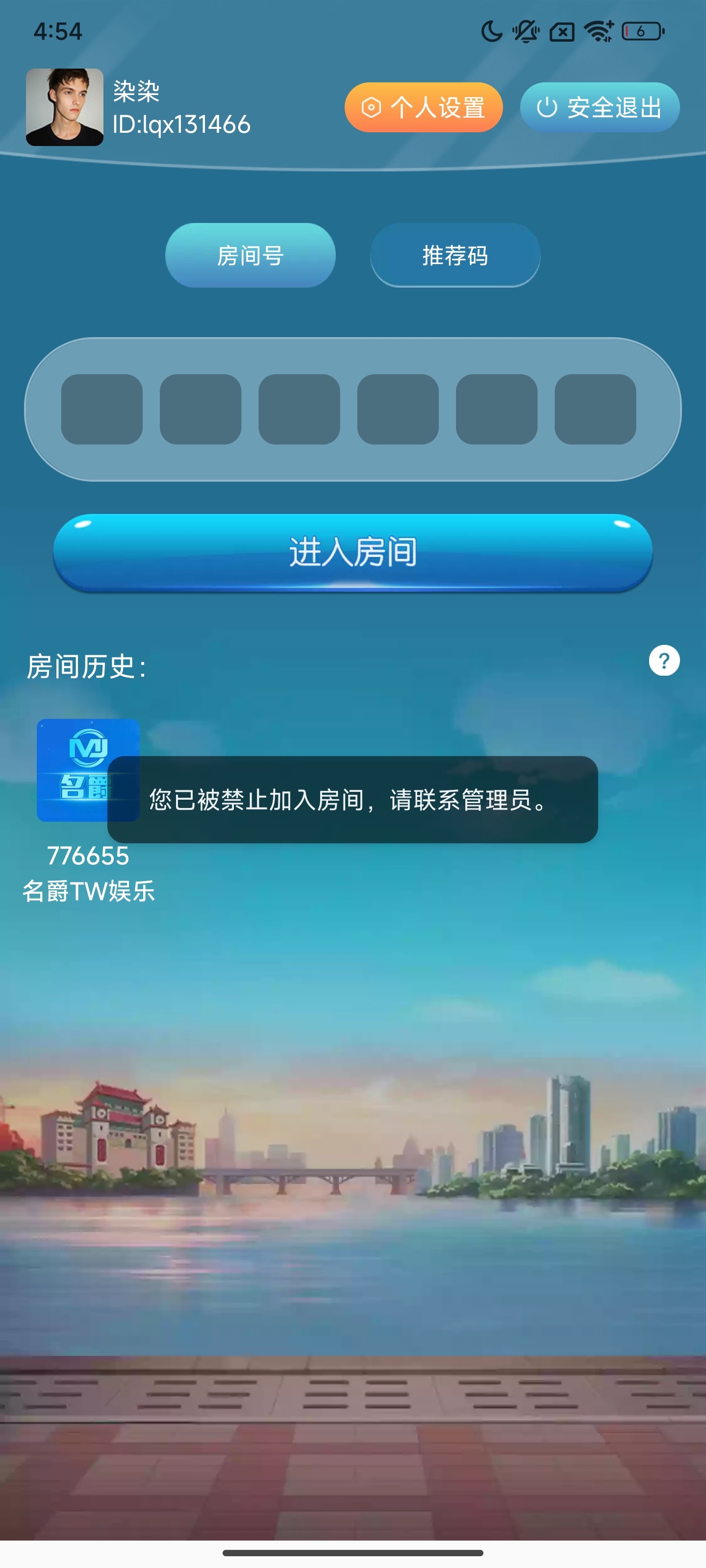
Task: Tap the 染染 profile avatar
Action: point(65,107)
